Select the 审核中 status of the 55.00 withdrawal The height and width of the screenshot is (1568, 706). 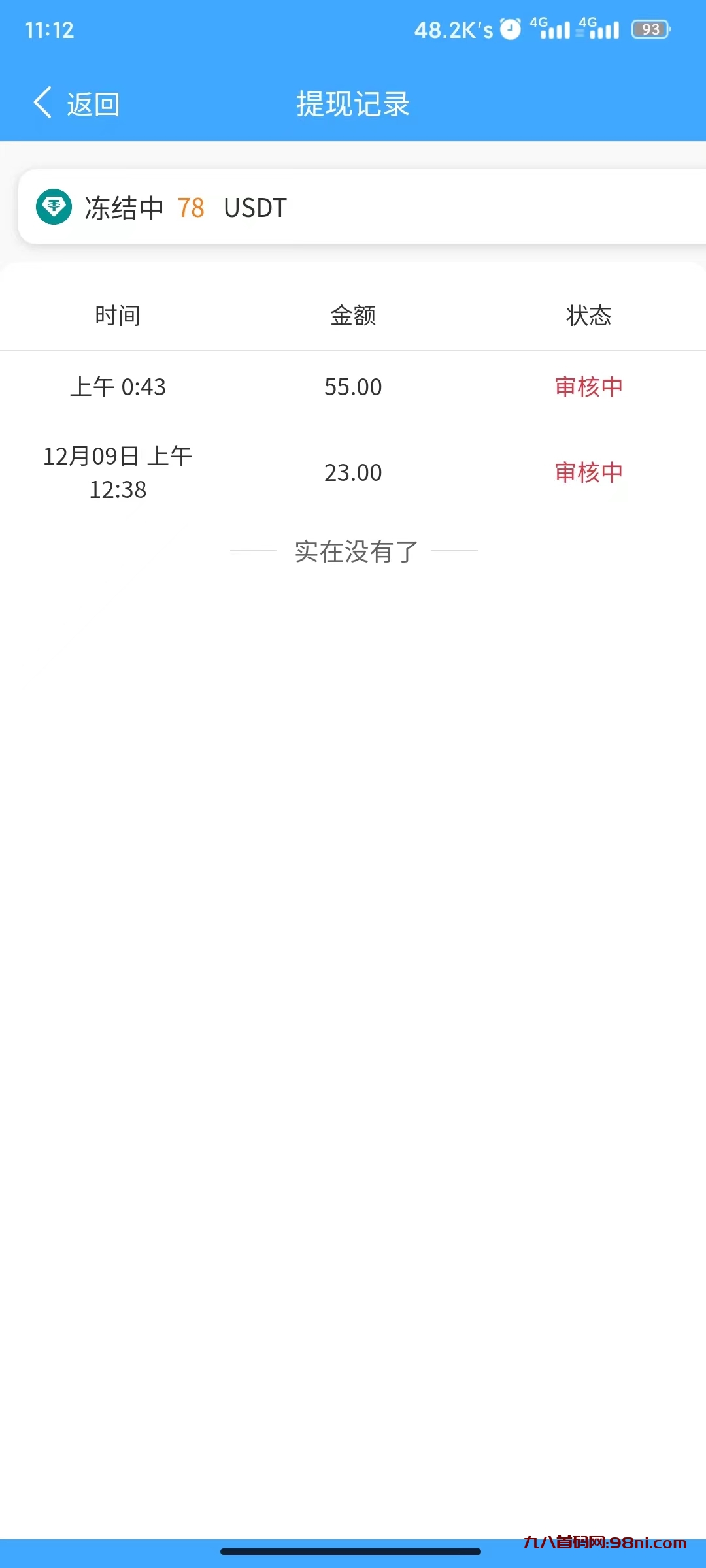[587, 387]
